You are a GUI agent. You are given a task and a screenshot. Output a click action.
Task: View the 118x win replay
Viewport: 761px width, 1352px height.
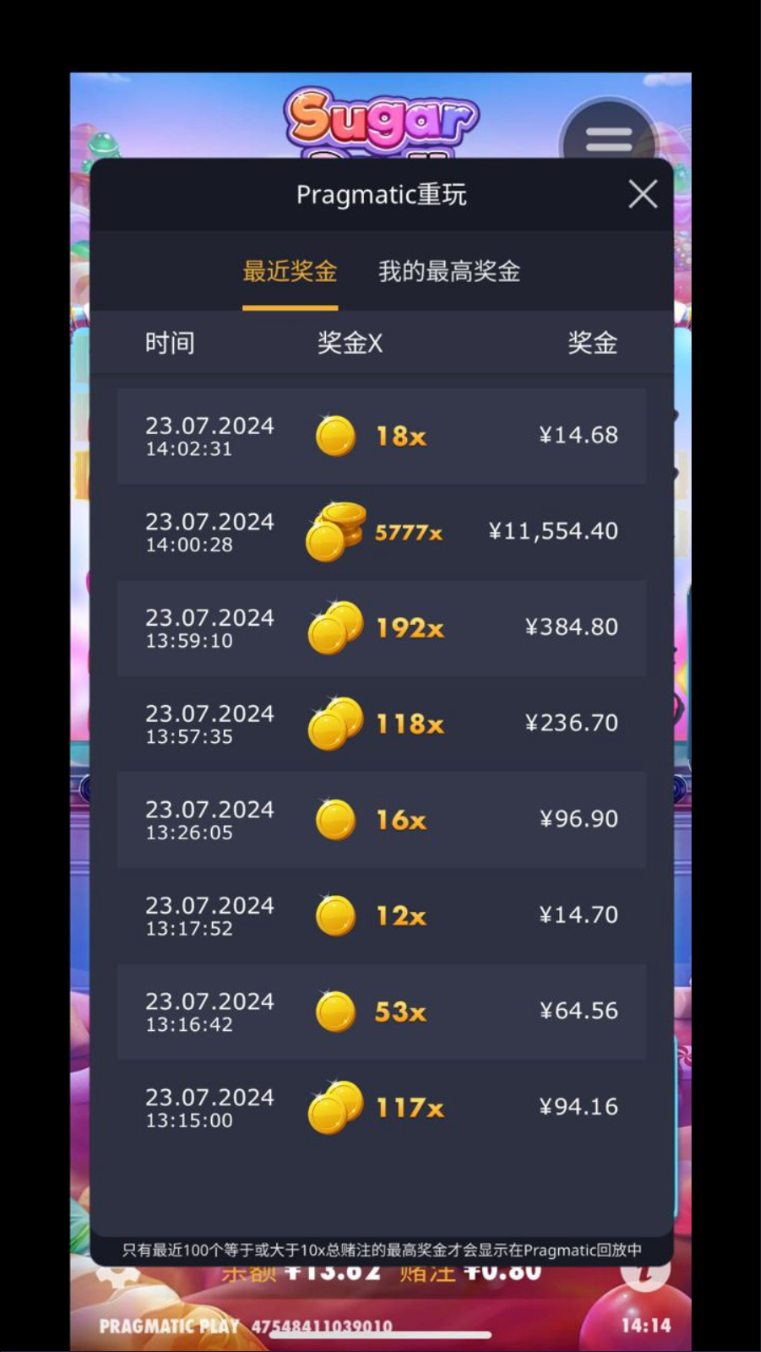click(x=381, y=724)
